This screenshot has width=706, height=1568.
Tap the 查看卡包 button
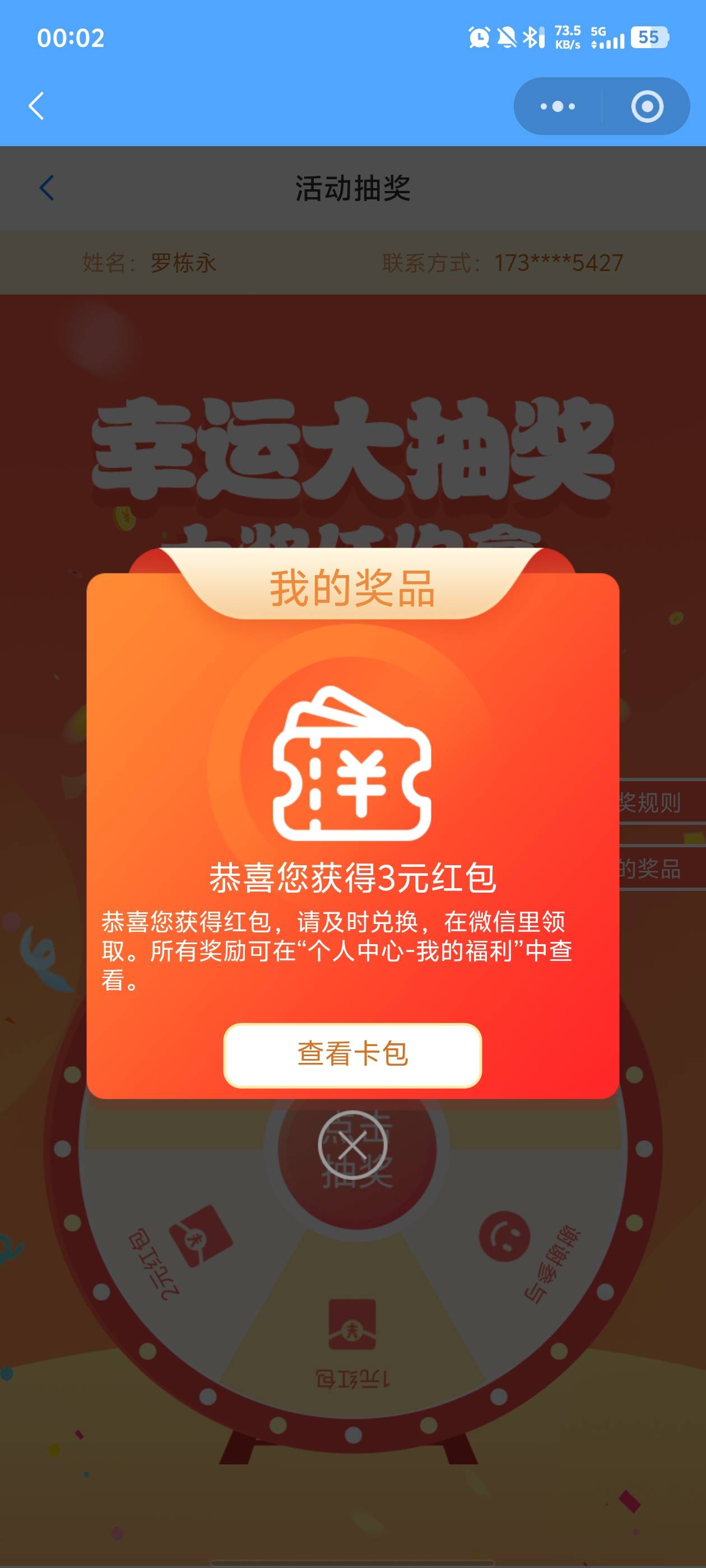tap(352, 1055)
